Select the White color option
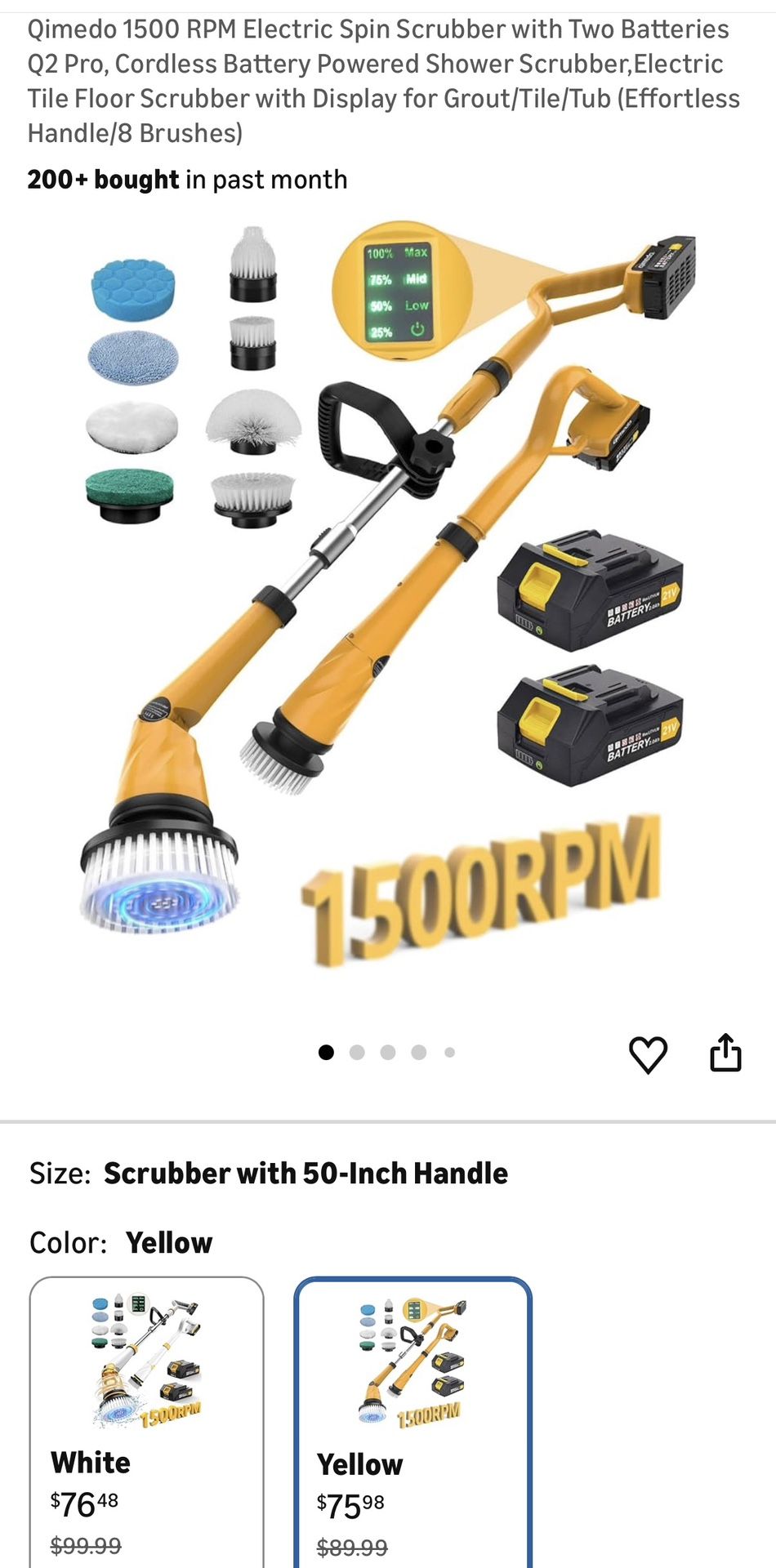 147,1421
